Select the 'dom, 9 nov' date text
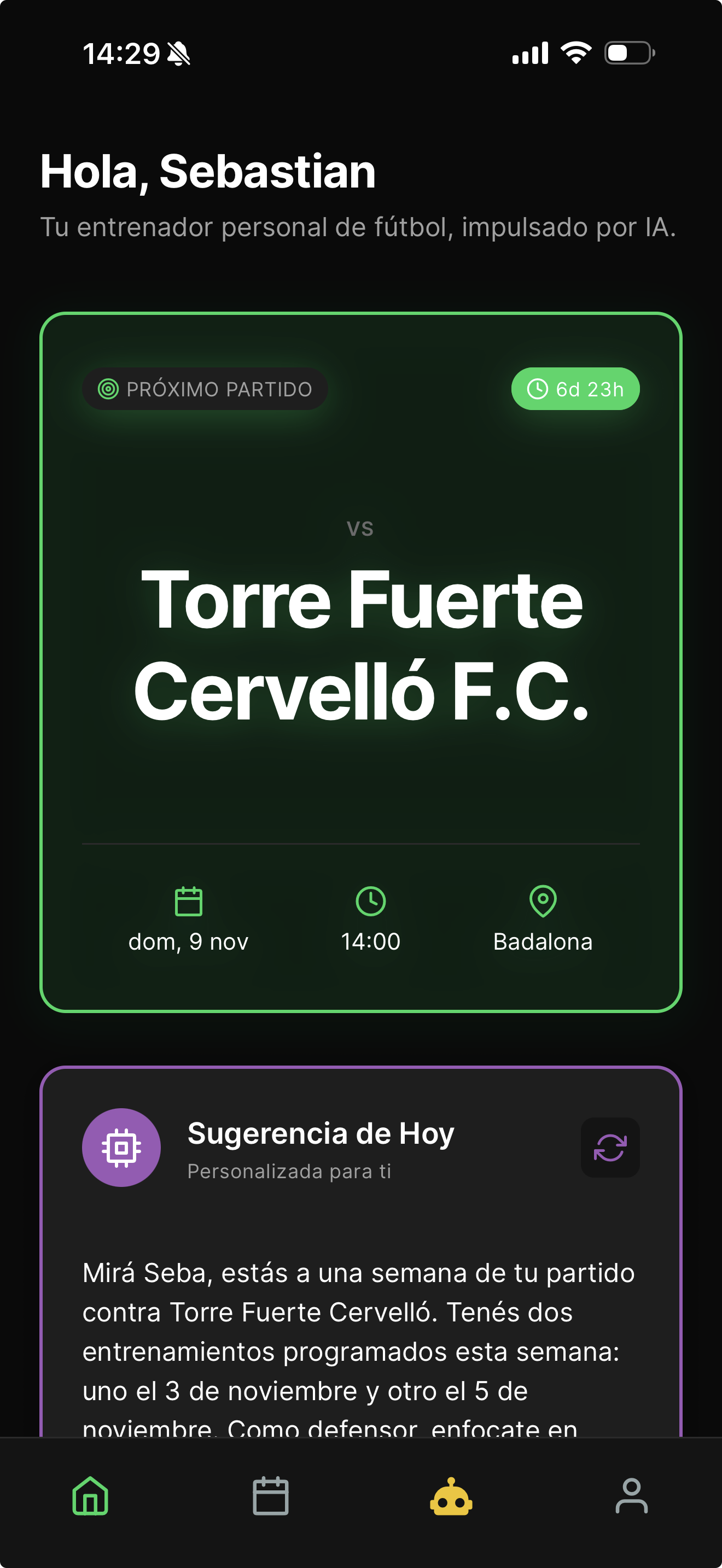 (189, 941)
